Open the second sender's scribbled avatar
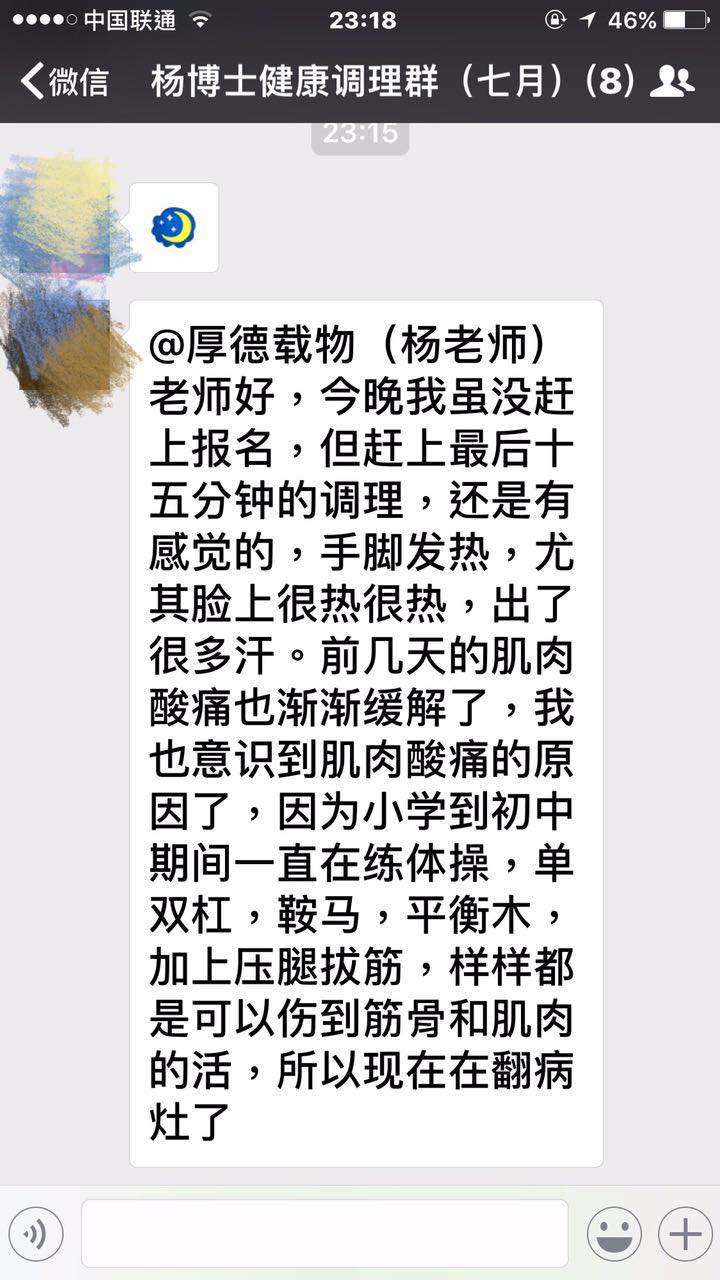The height and width of the screenshot is (1280, 720). tap(62, 345)
